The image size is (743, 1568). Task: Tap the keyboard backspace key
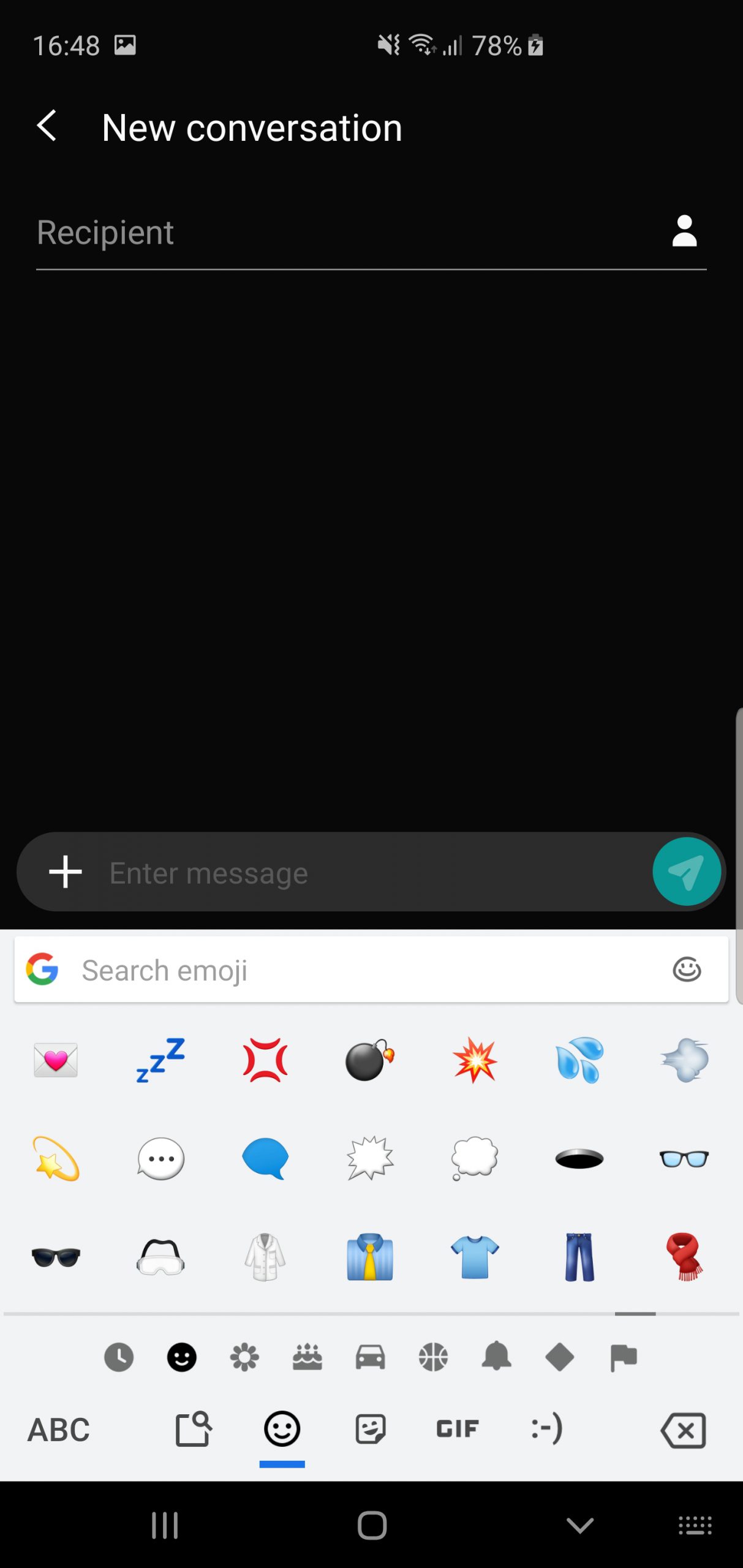[x=684, y=1430]
